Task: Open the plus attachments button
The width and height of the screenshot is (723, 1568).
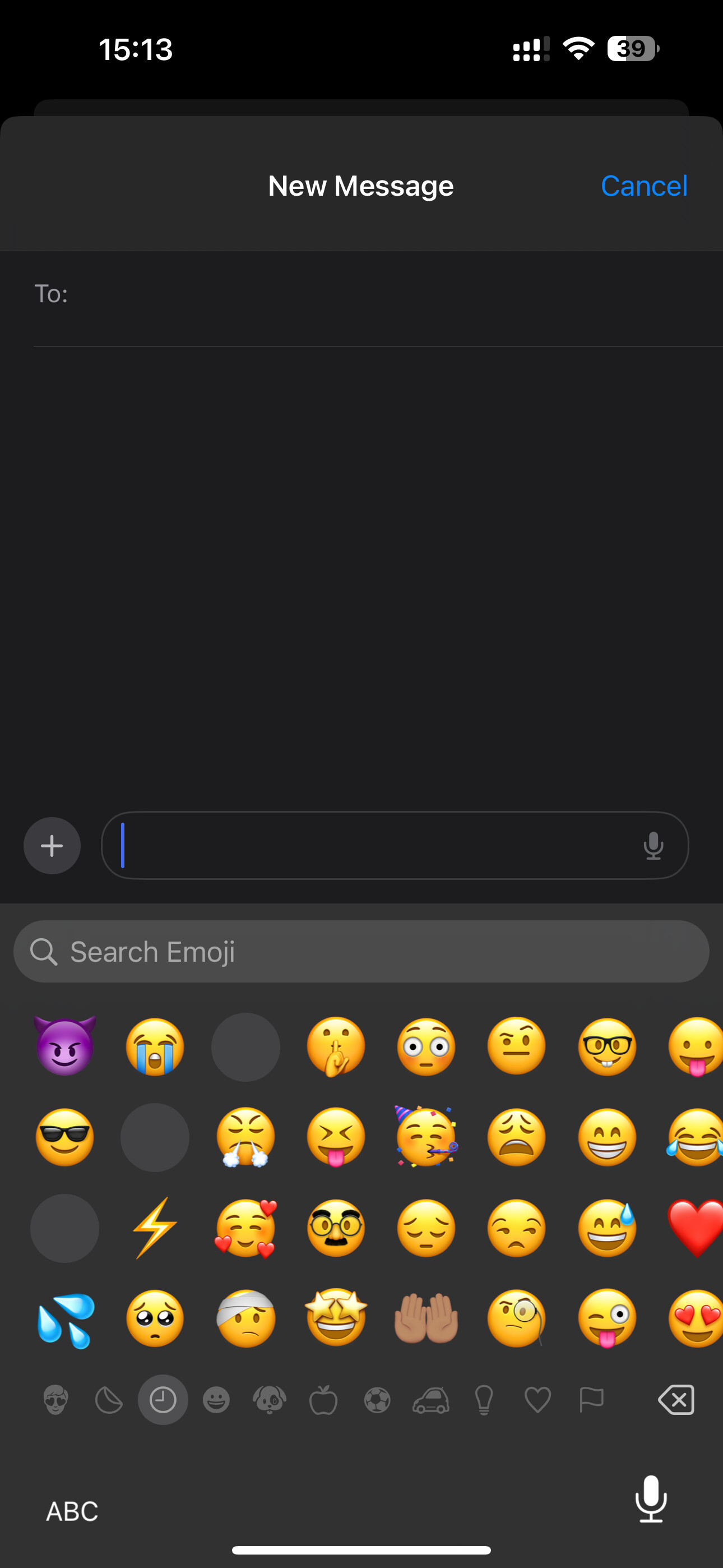Action: [x=52, y=846]
